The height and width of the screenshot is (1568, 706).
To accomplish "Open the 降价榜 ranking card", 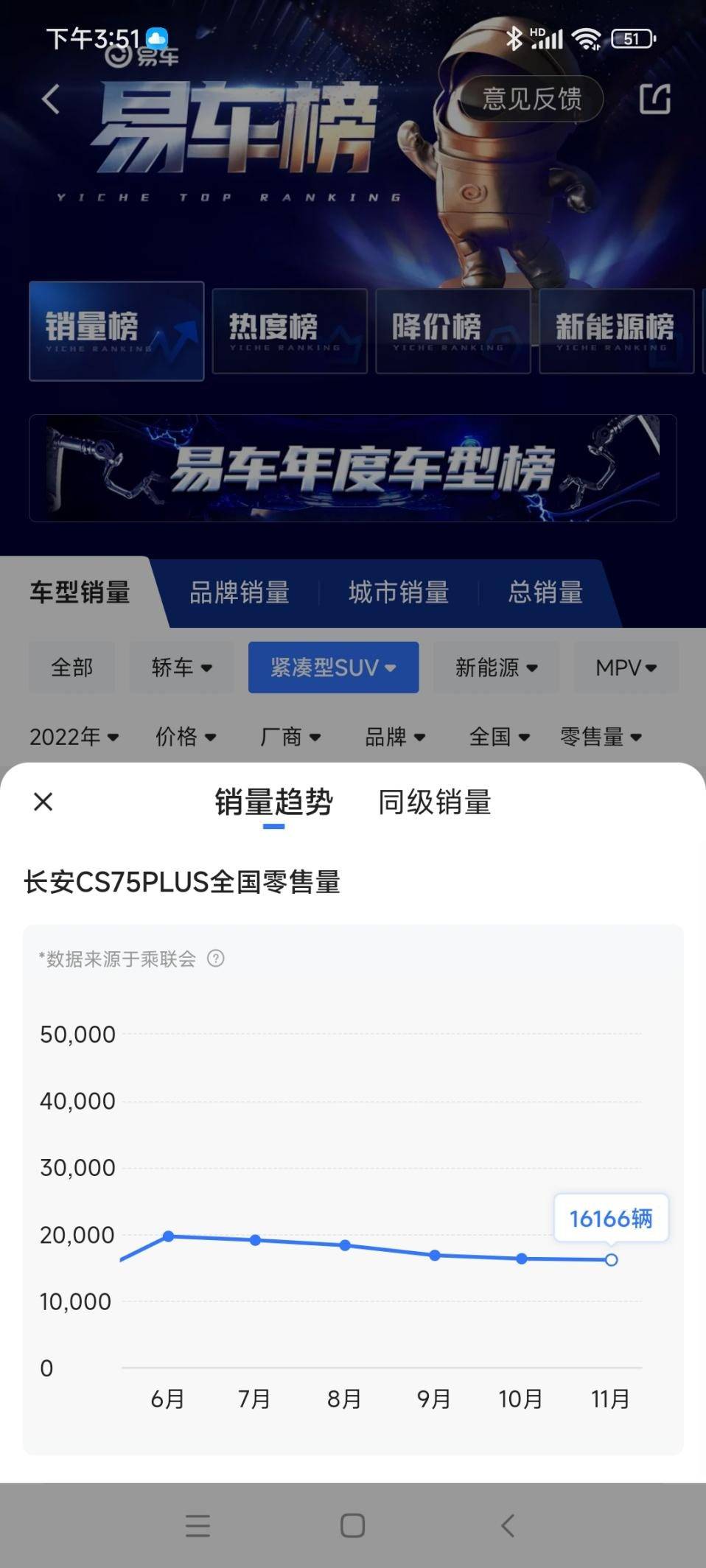I will pos(452,330).
